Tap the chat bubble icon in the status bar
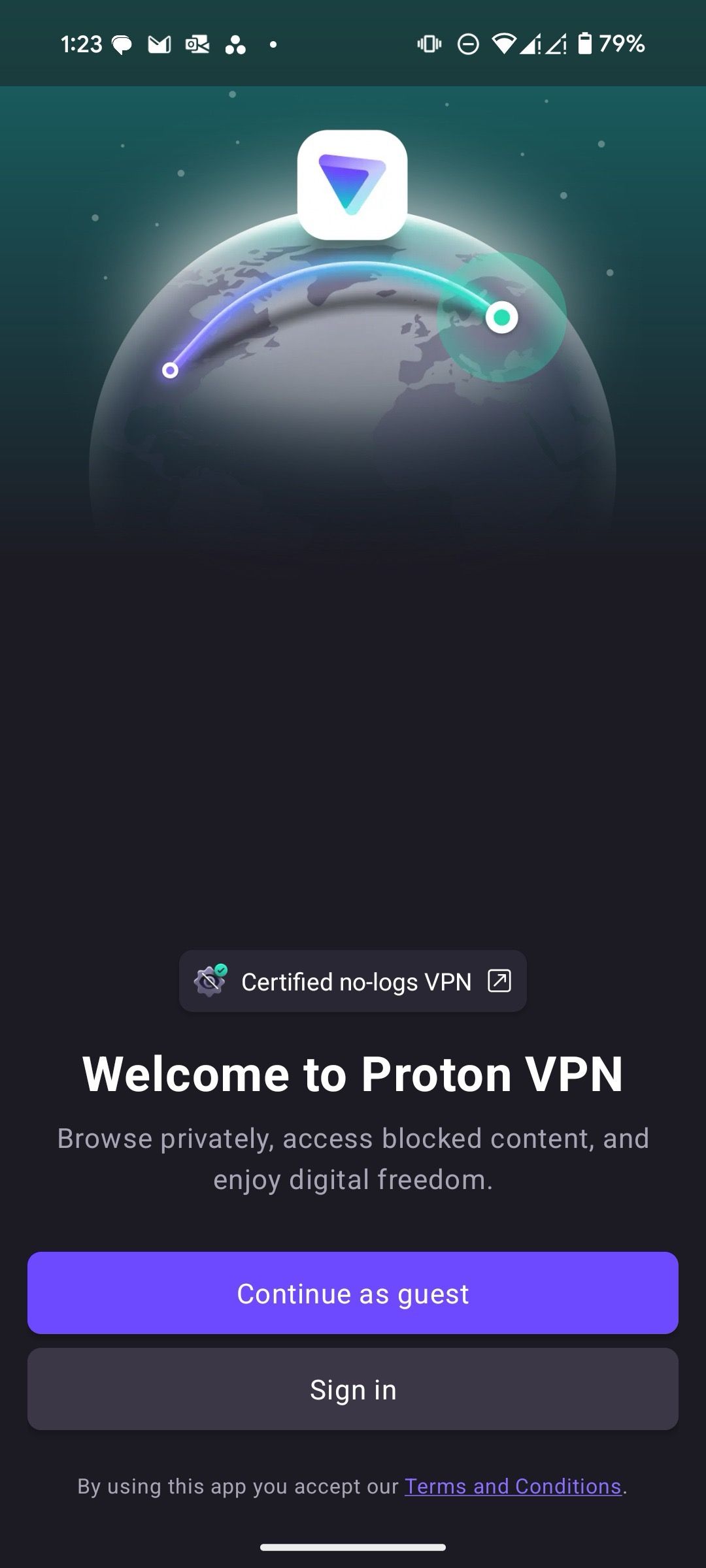 (120, 44)
